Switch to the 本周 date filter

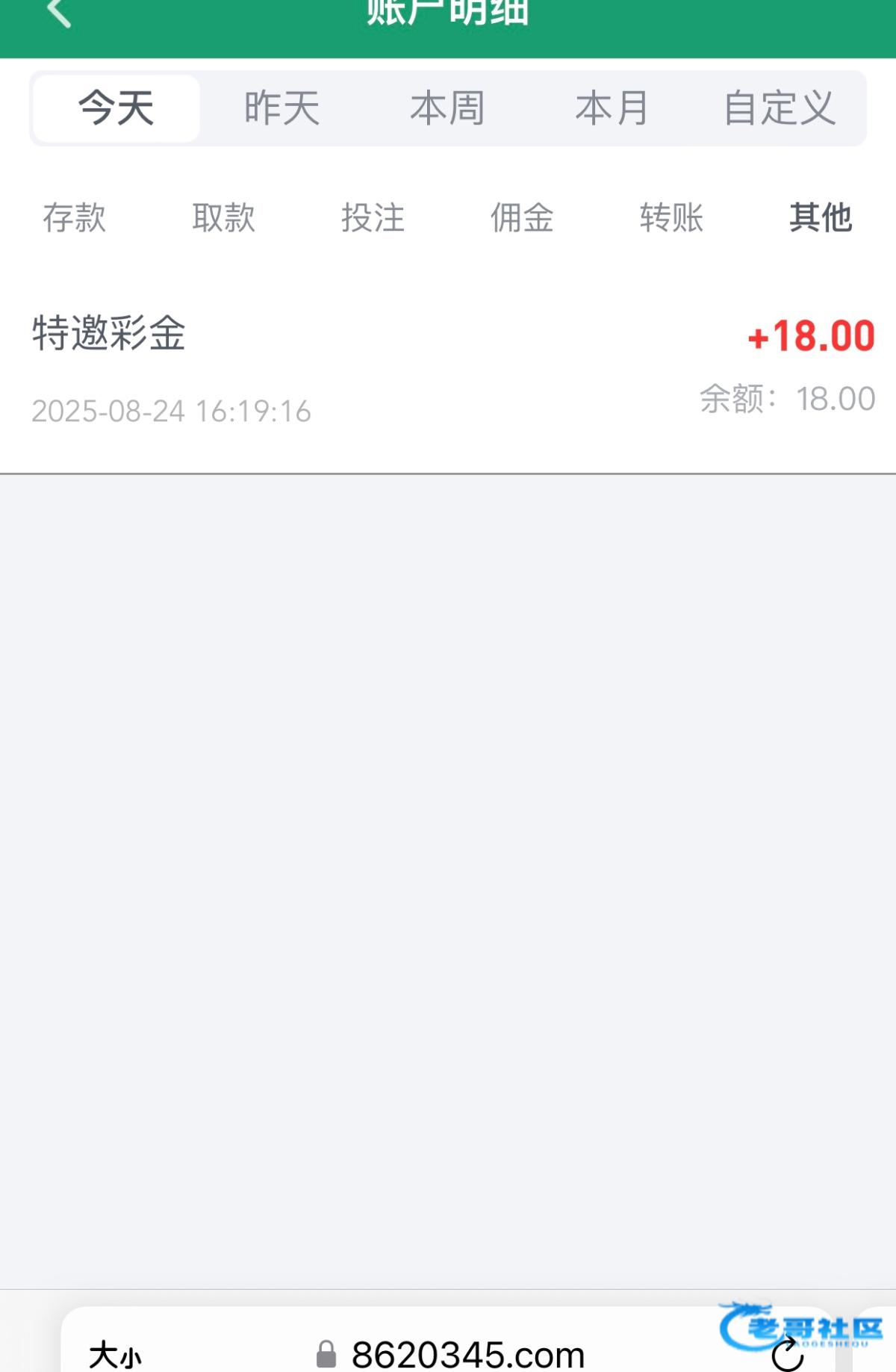447,108
